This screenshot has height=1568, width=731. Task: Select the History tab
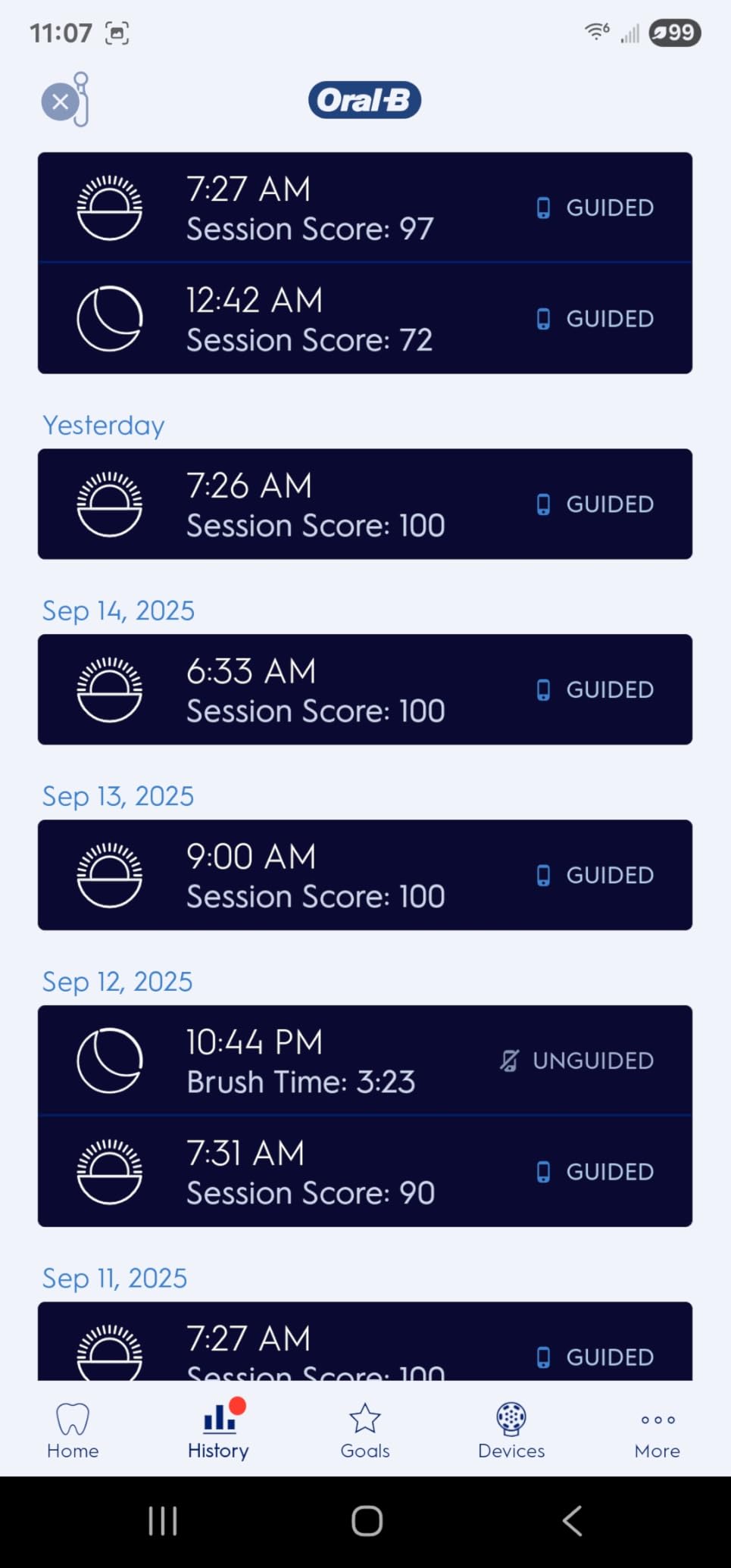(219, 1430)
